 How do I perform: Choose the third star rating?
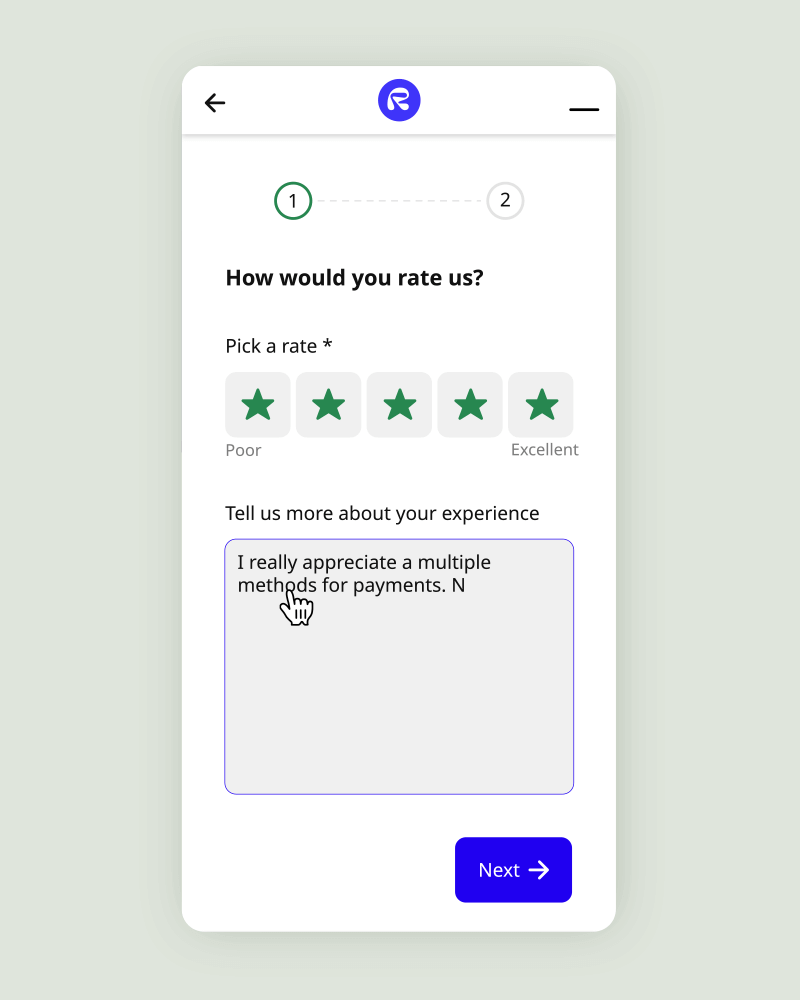click(400, 405)
